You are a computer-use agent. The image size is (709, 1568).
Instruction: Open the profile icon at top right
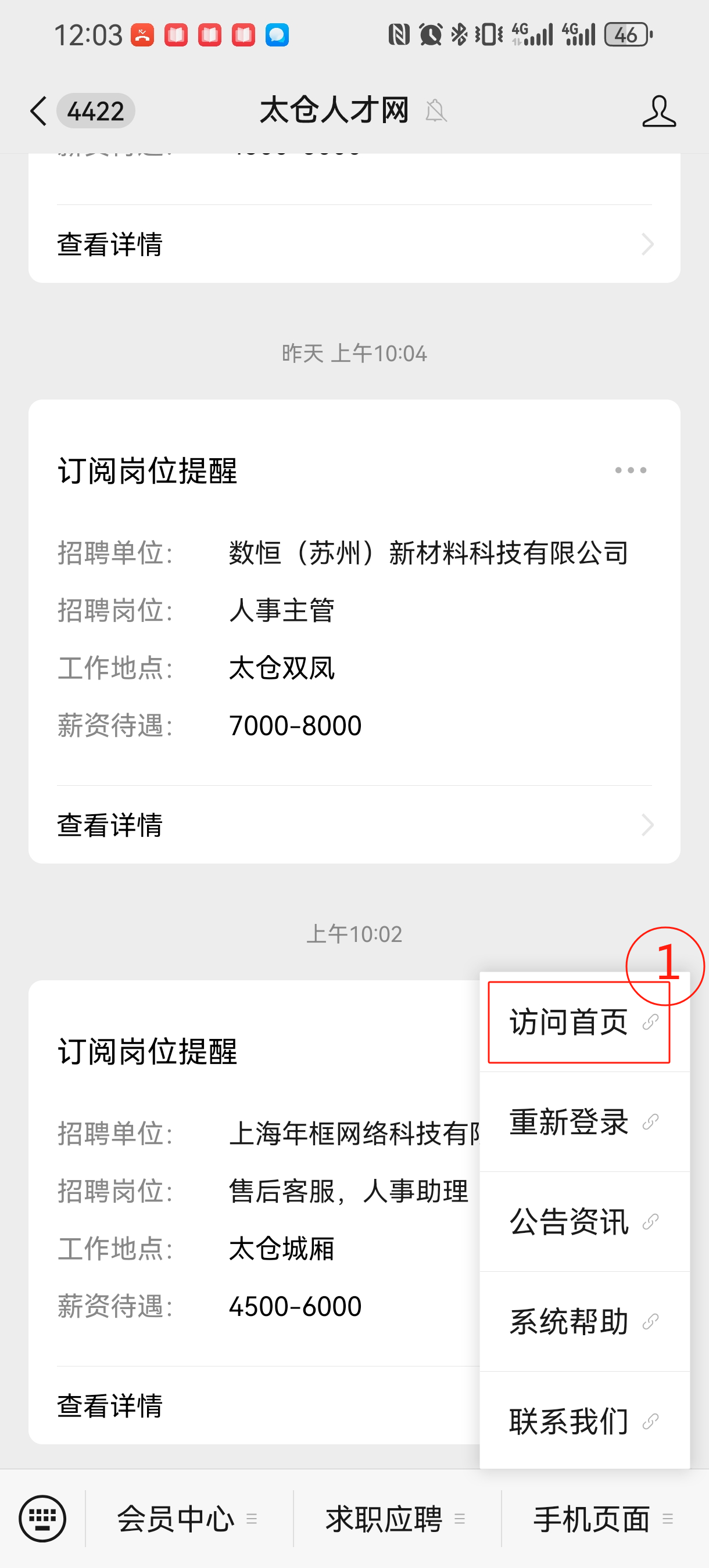point(660,111)
